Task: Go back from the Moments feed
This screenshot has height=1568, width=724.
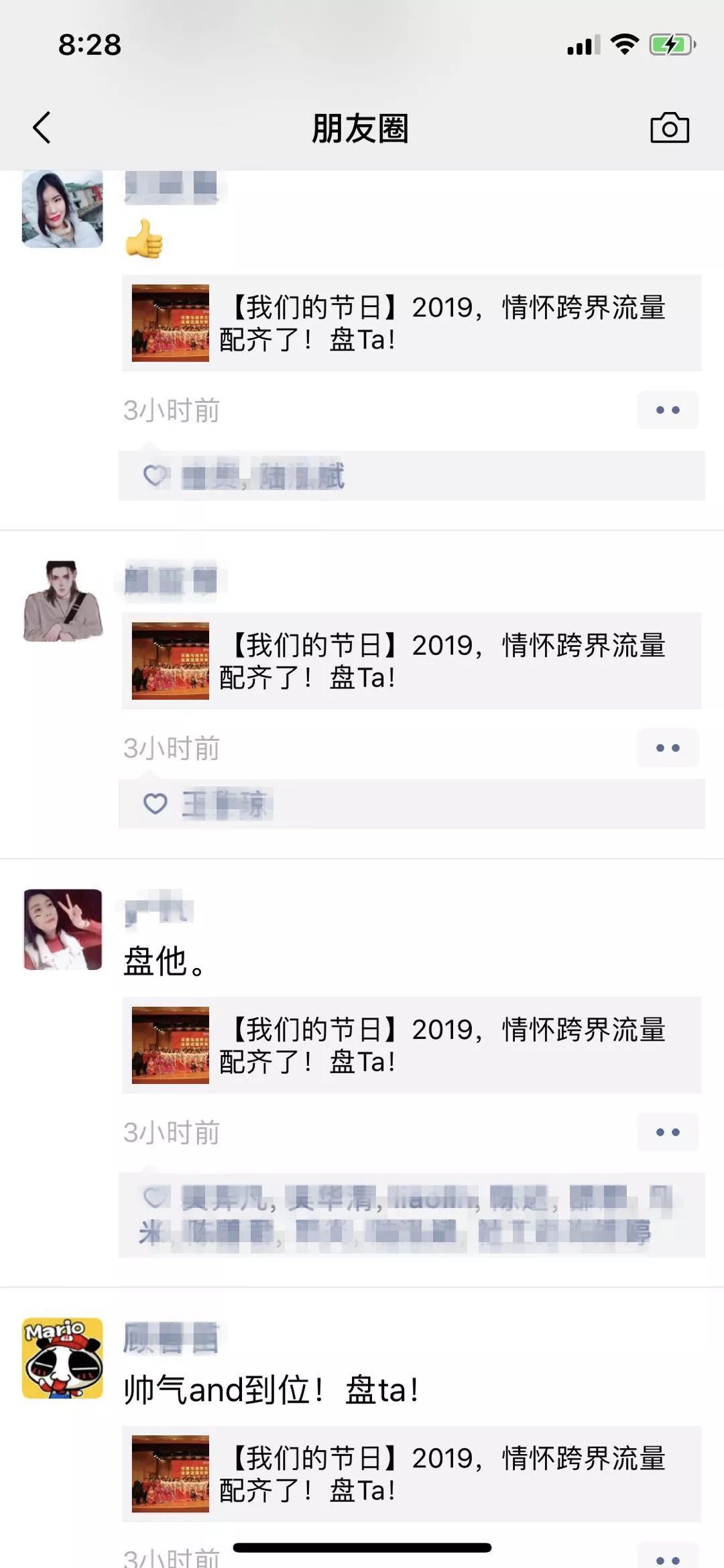Action: (42, 127)
